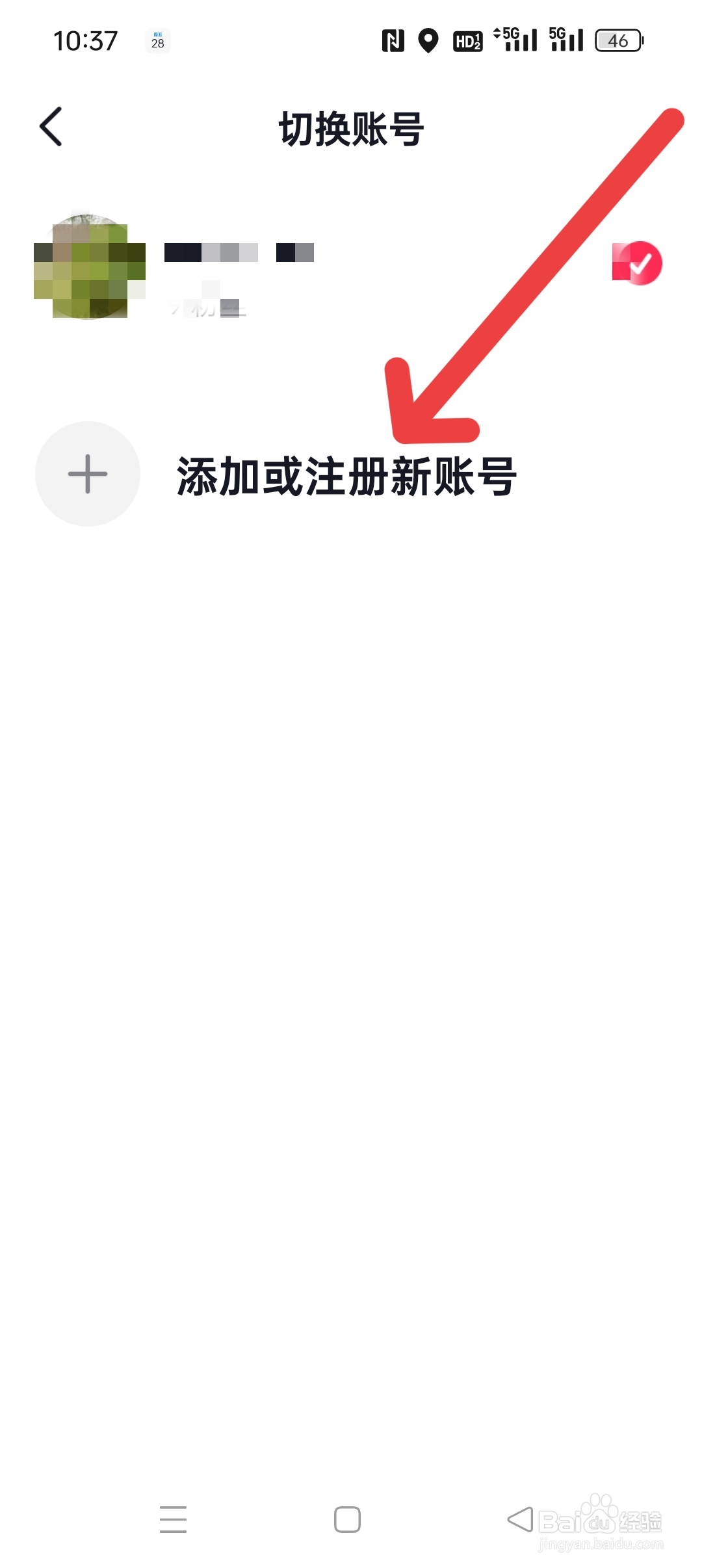Tap the NFC icon in status bar
This screenshot has height=1568, width=702.
(x=393, y=40)
